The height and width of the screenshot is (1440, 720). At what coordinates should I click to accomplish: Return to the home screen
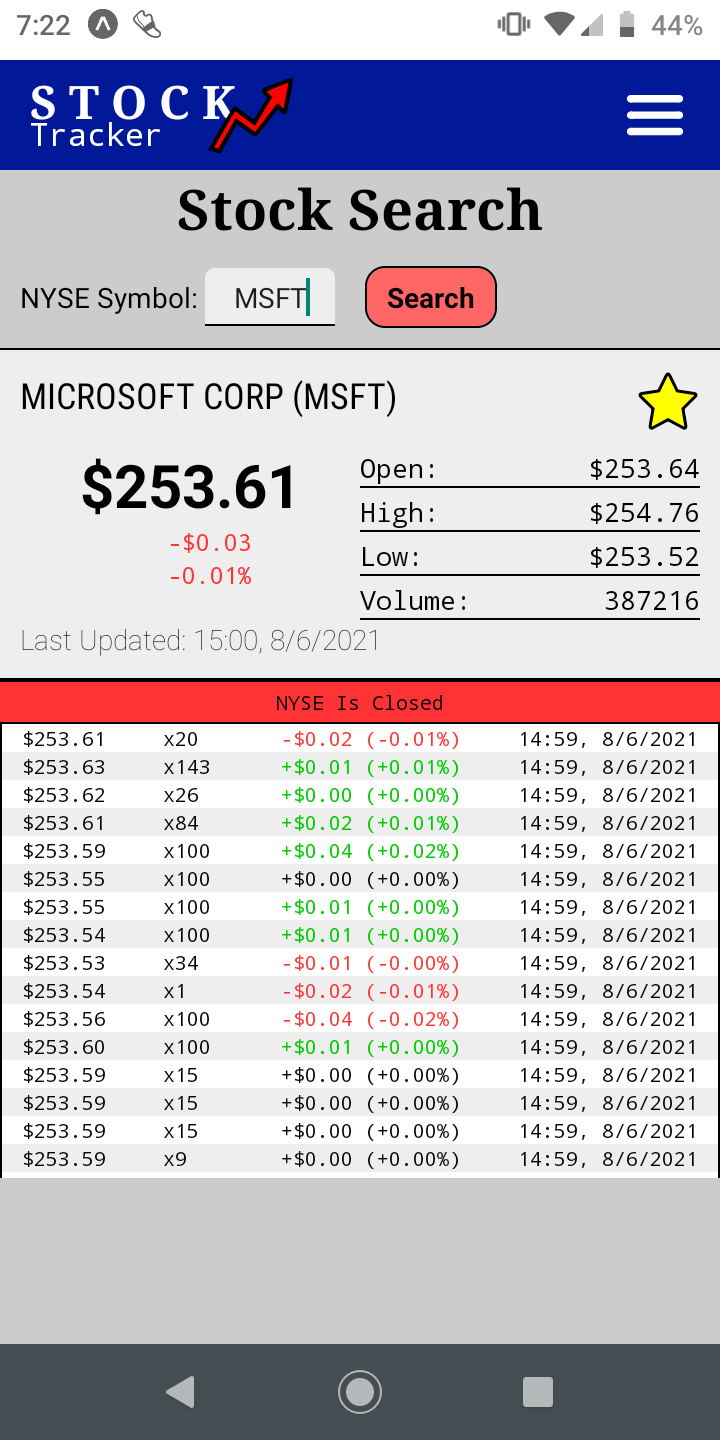[x=360, y=1391]
